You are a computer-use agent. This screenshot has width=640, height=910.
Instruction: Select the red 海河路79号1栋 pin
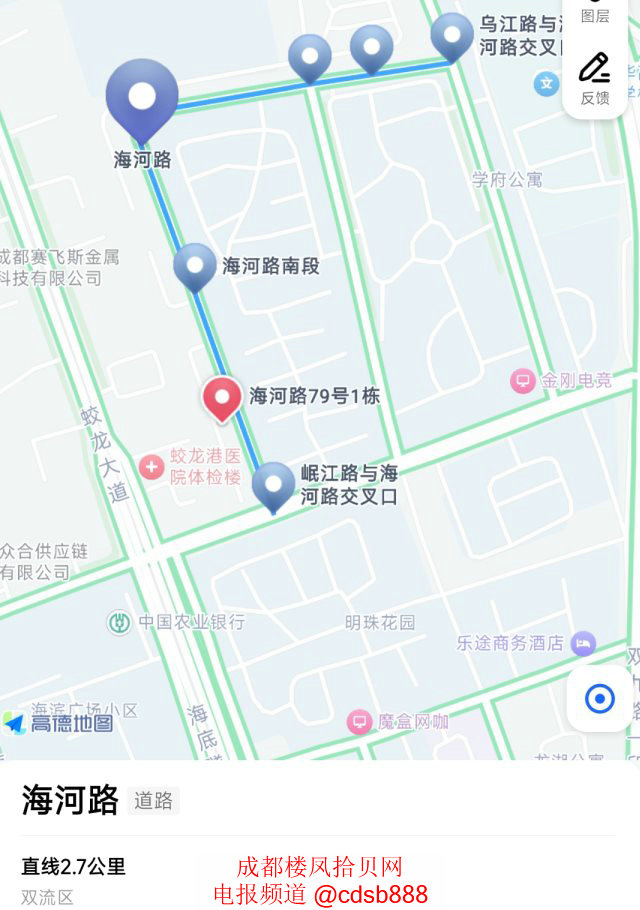[222, 398]
